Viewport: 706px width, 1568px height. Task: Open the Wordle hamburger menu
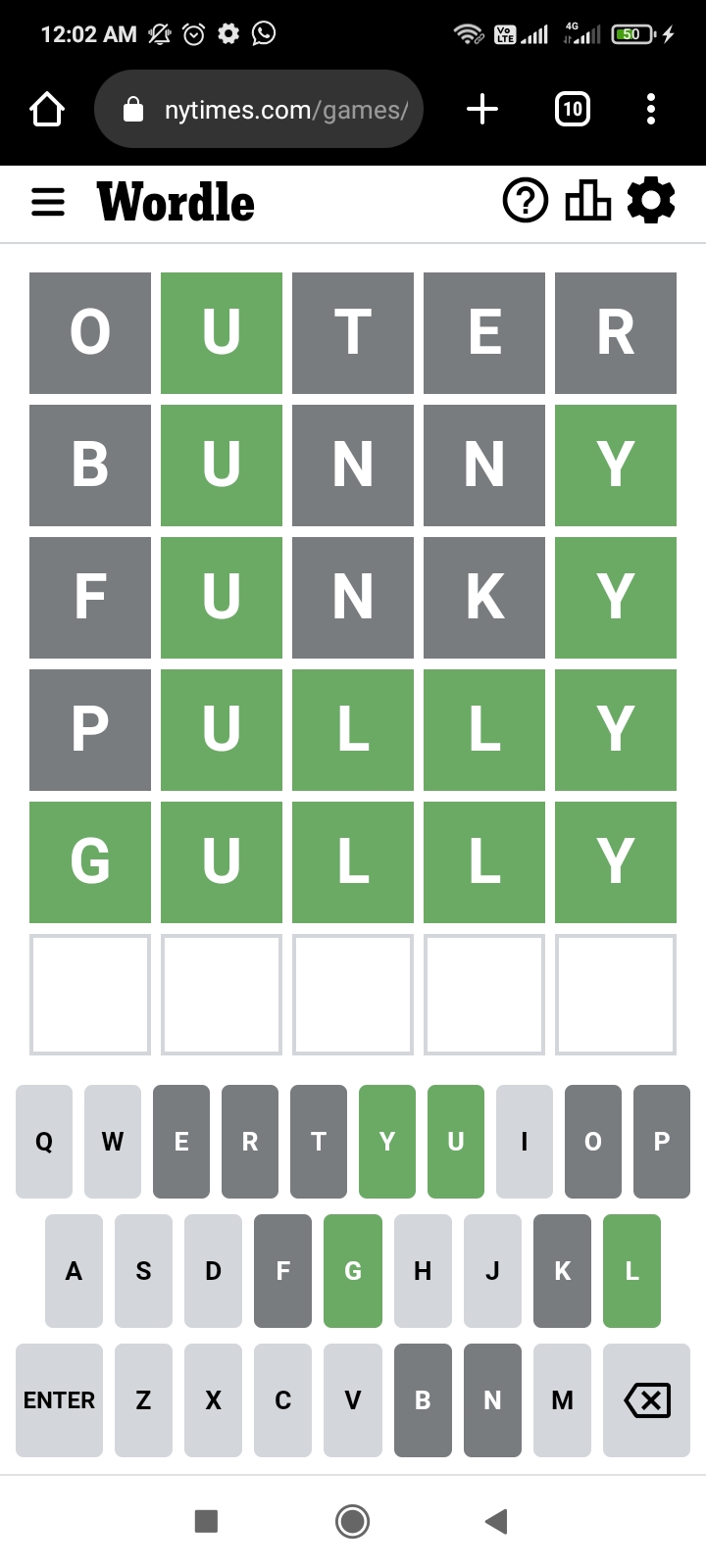point(48,203)
